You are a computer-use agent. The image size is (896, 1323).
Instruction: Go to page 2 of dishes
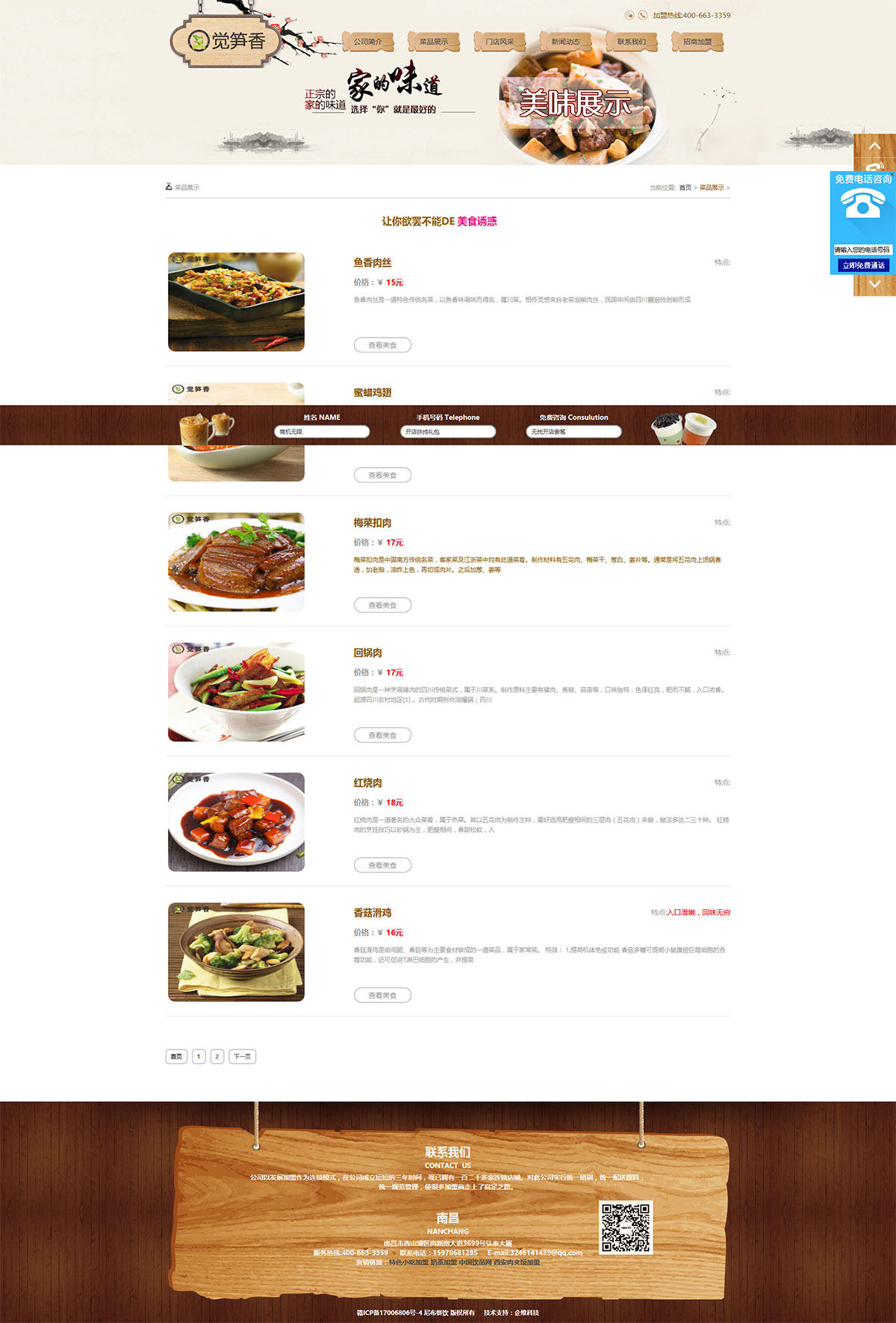[217, 1056]
